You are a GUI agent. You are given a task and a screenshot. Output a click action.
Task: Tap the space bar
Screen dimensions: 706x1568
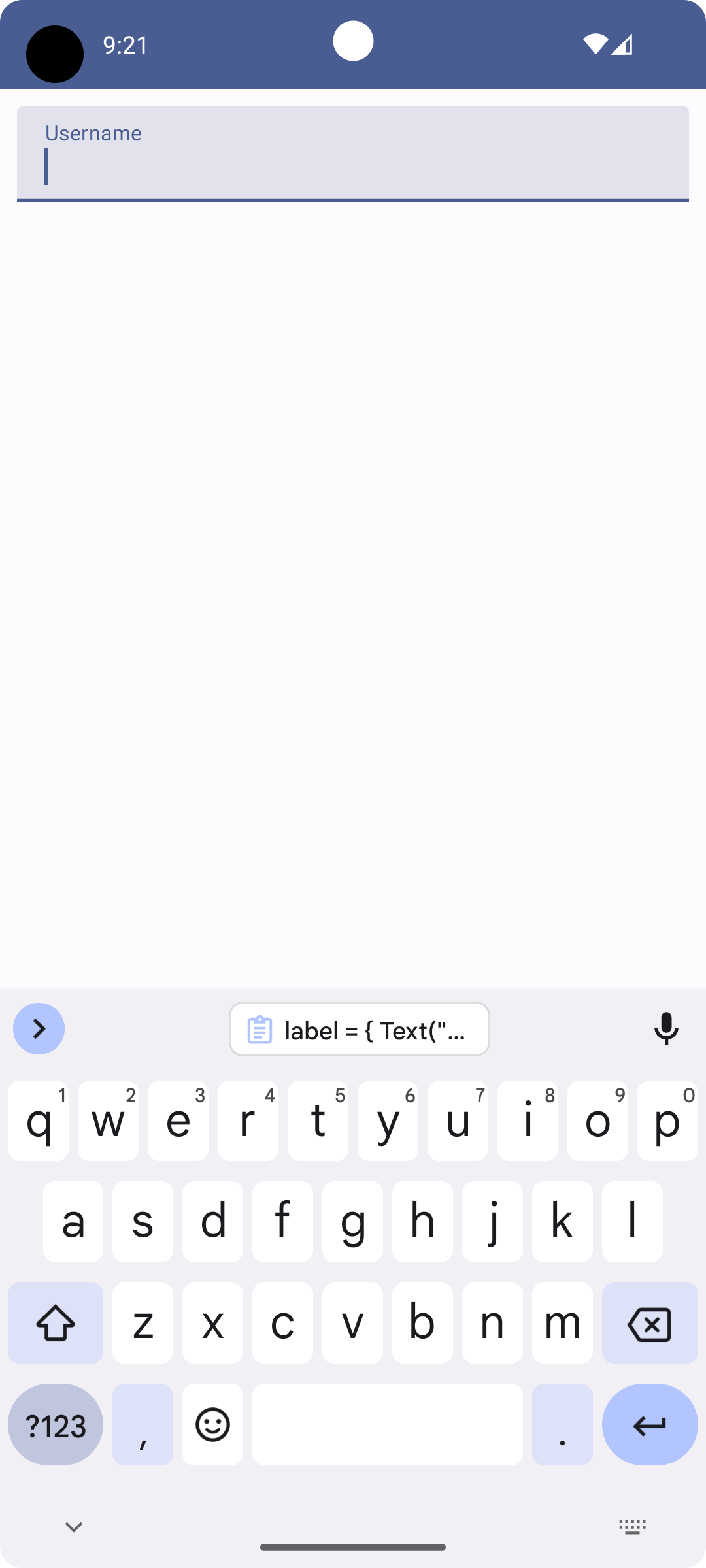387,1425
